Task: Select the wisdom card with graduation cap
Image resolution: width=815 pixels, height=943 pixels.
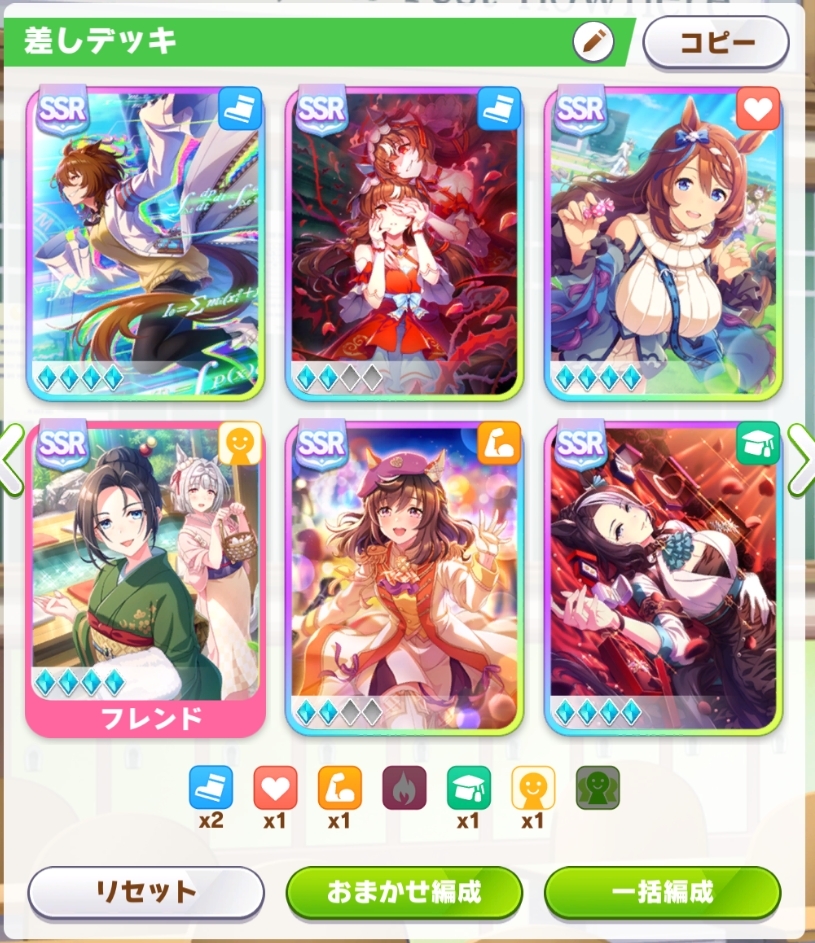Action: [x=663, y=576]
